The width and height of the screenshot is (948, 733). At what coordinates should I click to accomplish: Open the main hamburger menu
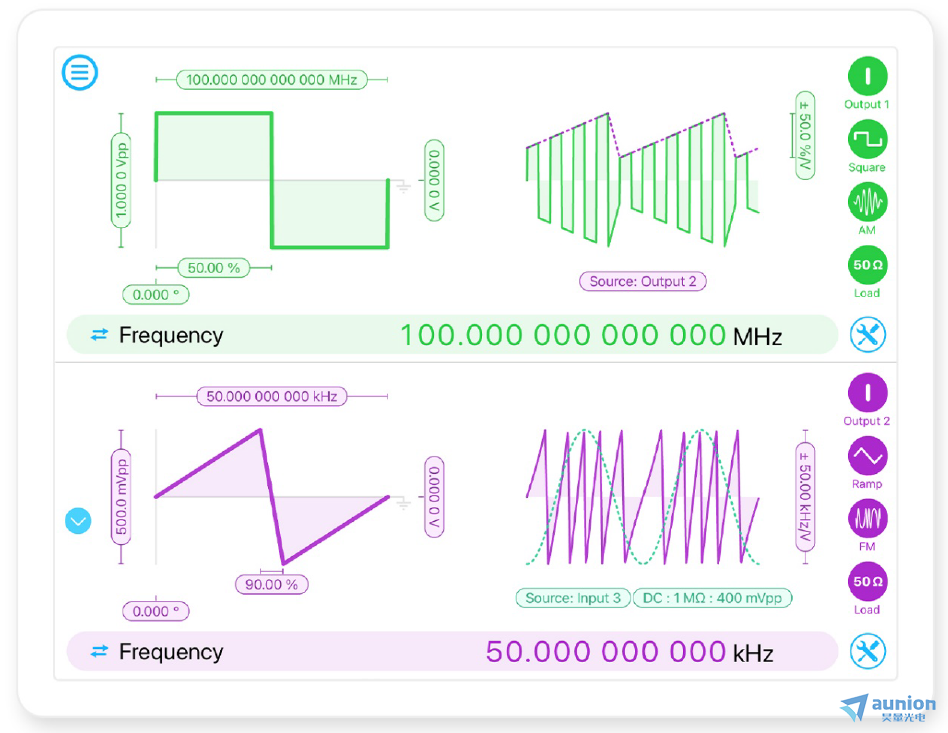coord(80,73)
